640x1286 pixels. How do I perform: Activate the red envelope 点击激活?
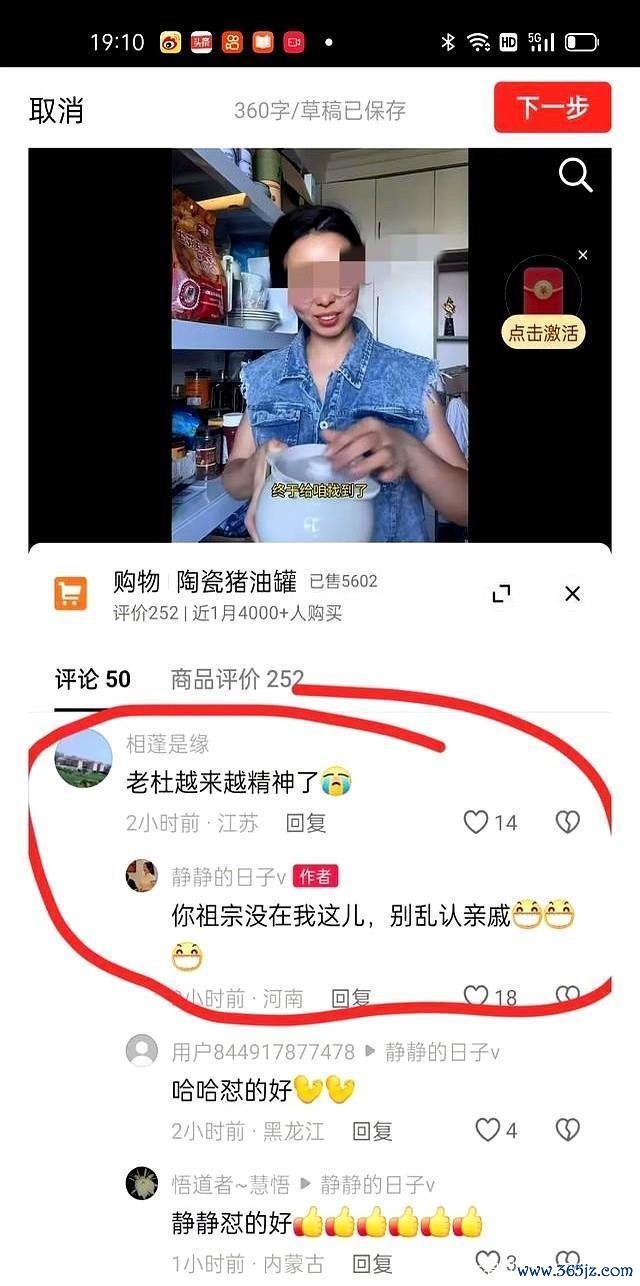542,334
